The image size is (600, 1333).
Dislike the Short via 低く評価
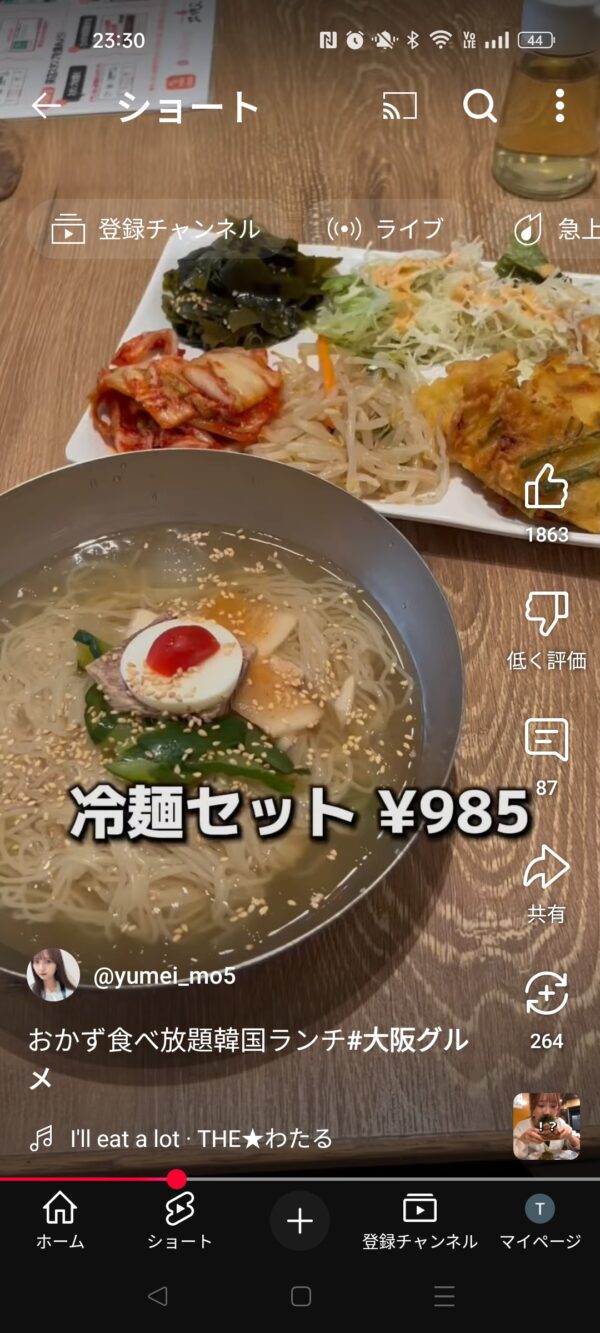coord(547,629)
